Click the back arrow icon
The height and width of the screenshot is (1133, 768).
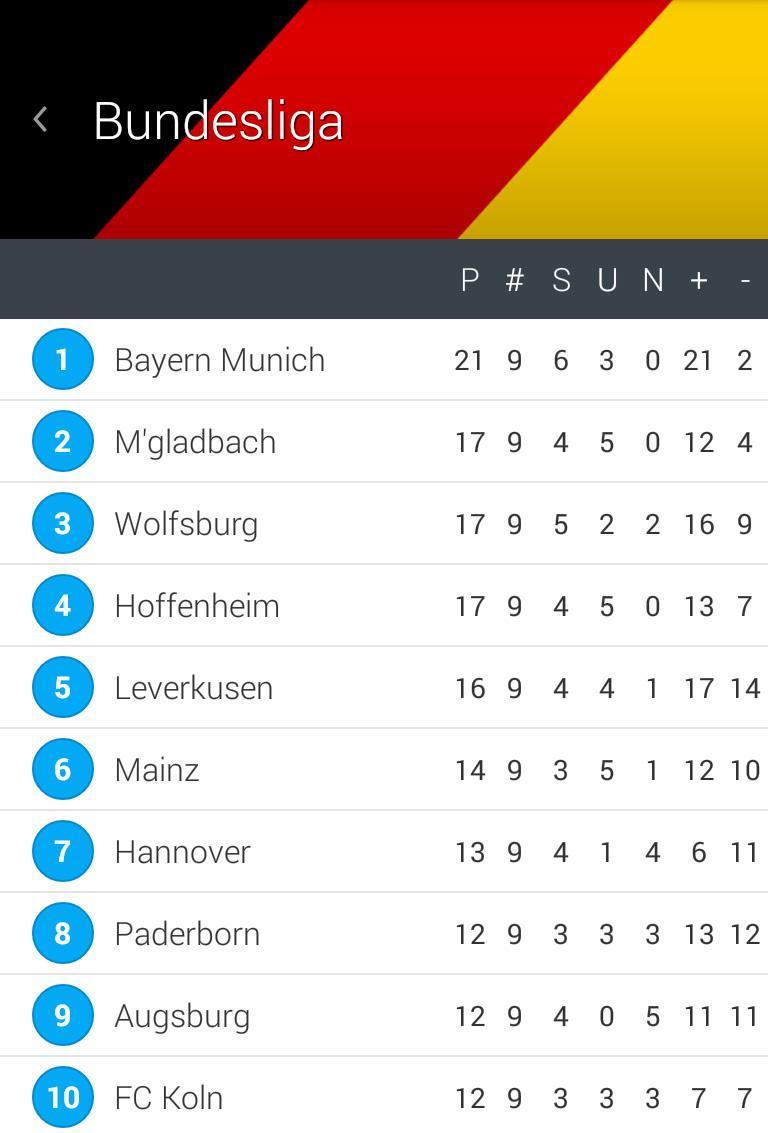coord(39,118)
